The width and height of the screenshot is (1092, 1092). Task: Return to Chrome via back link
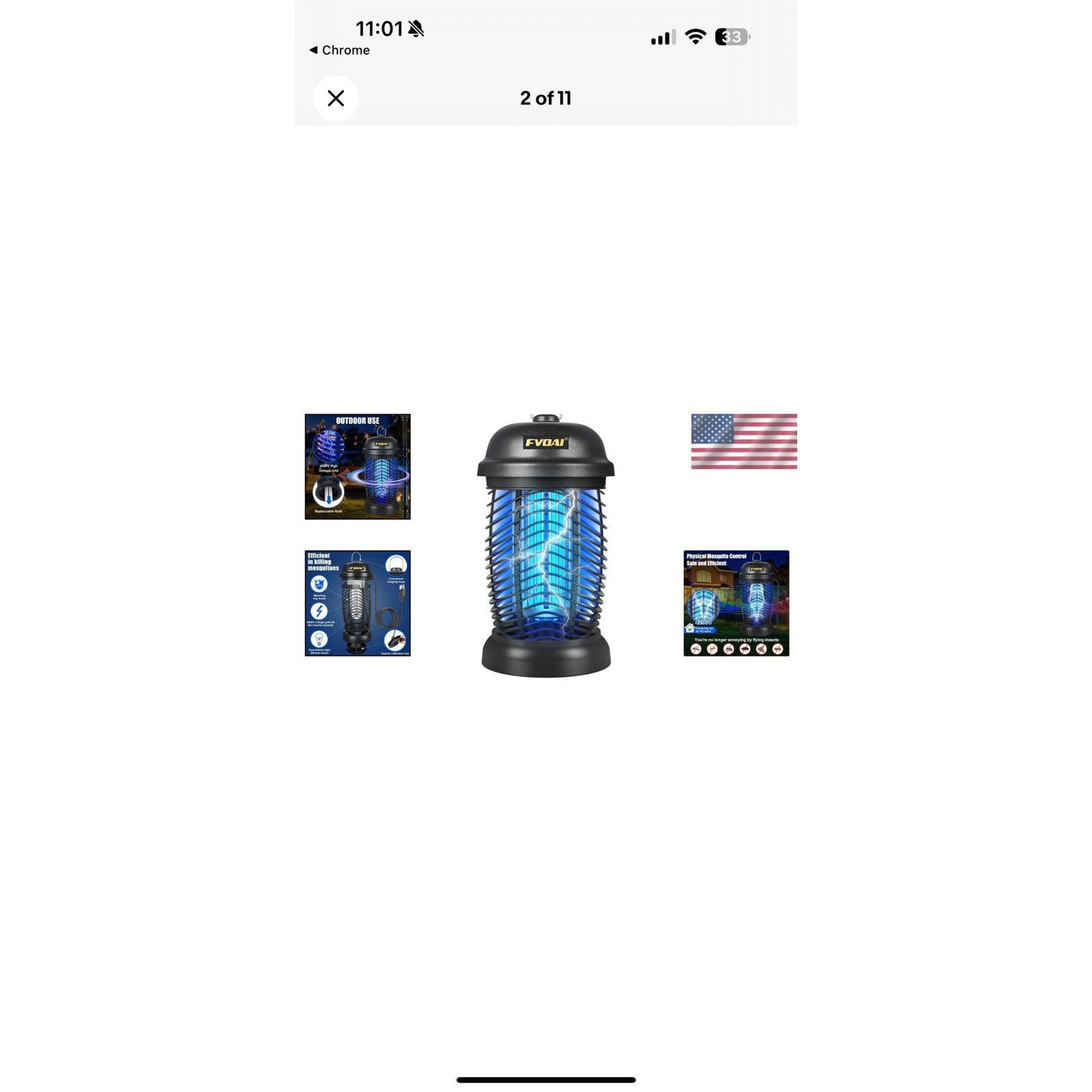tap(339, 50)
